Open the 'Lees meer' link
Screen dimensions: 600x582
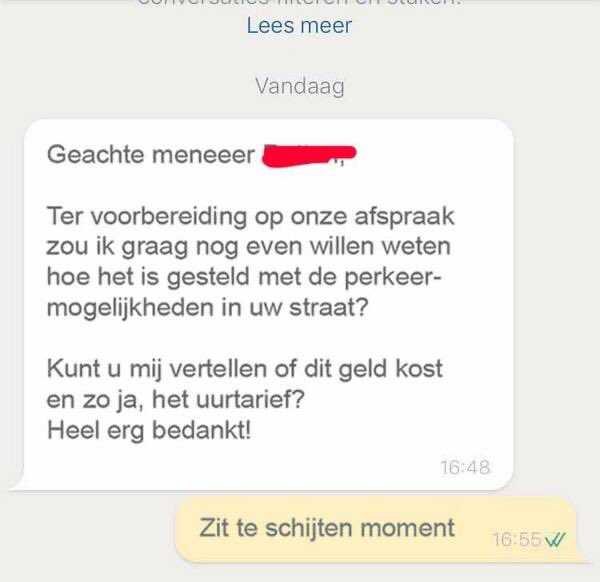point(299,25)
